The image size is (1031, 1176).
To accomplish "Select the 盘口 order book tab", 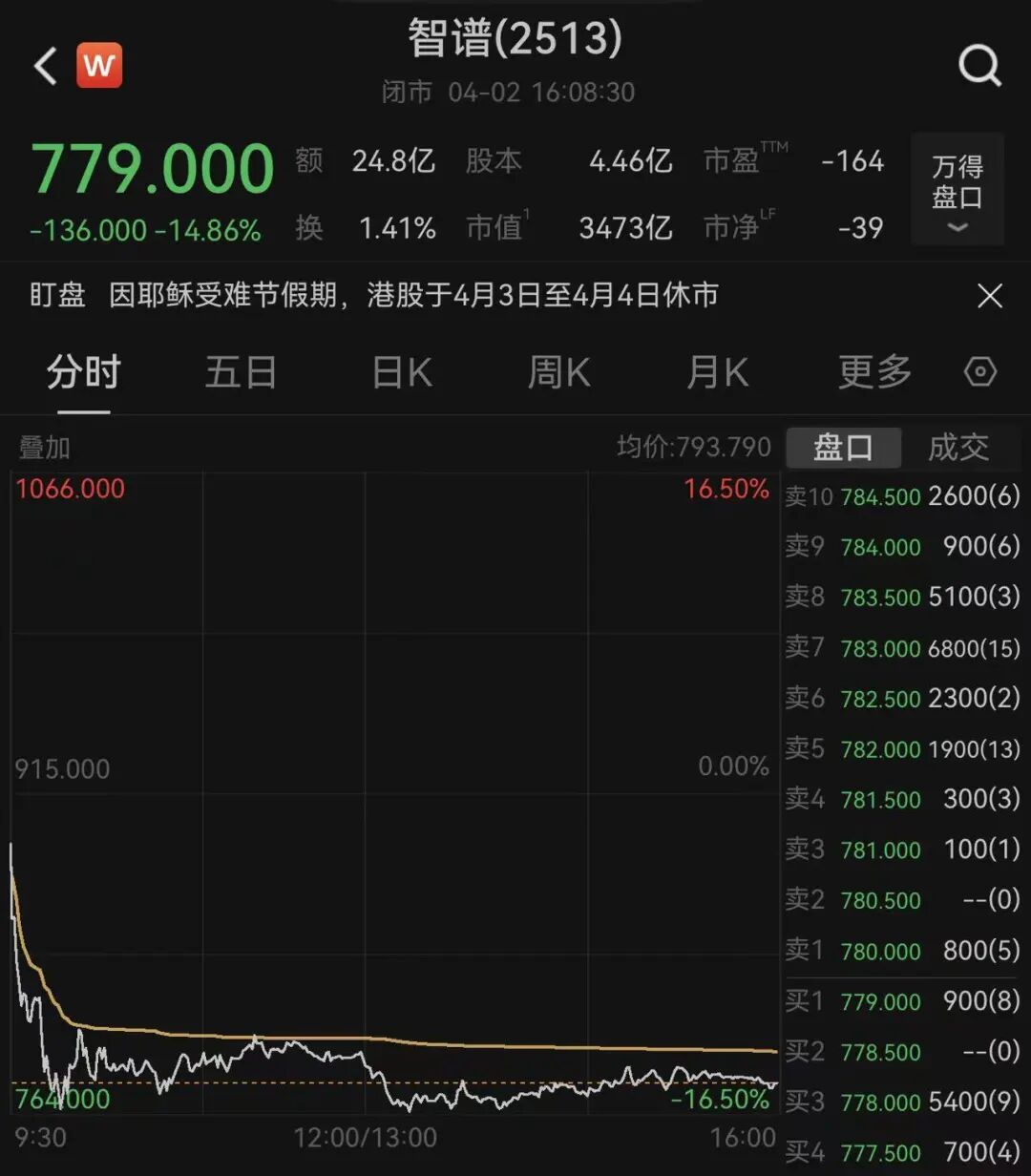I will coord(844,447).
